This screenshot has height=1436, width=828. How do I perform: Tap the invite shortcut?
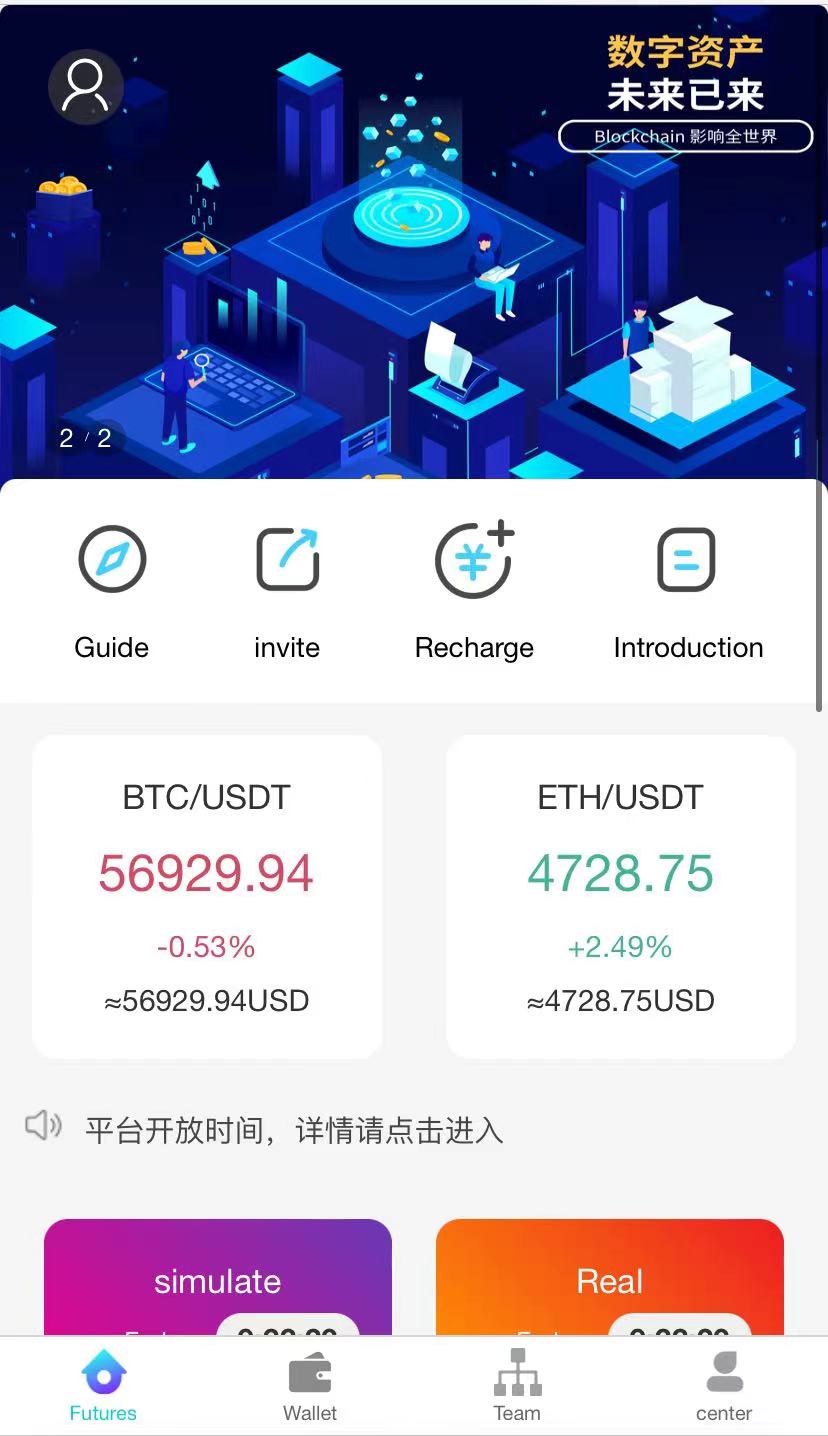(x=287, y=590)
